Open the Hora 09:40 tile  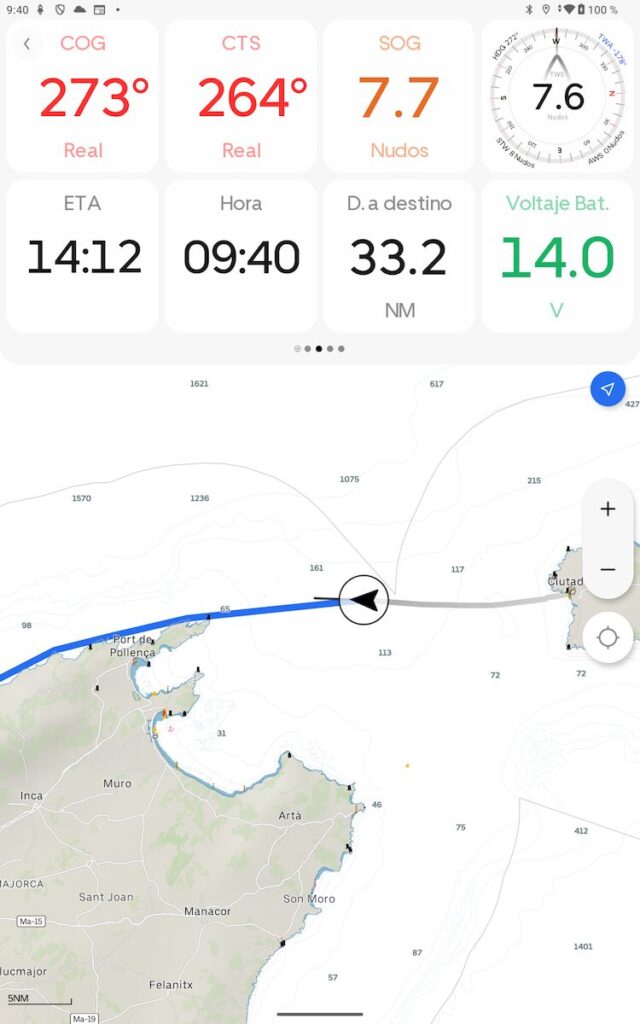241,256
